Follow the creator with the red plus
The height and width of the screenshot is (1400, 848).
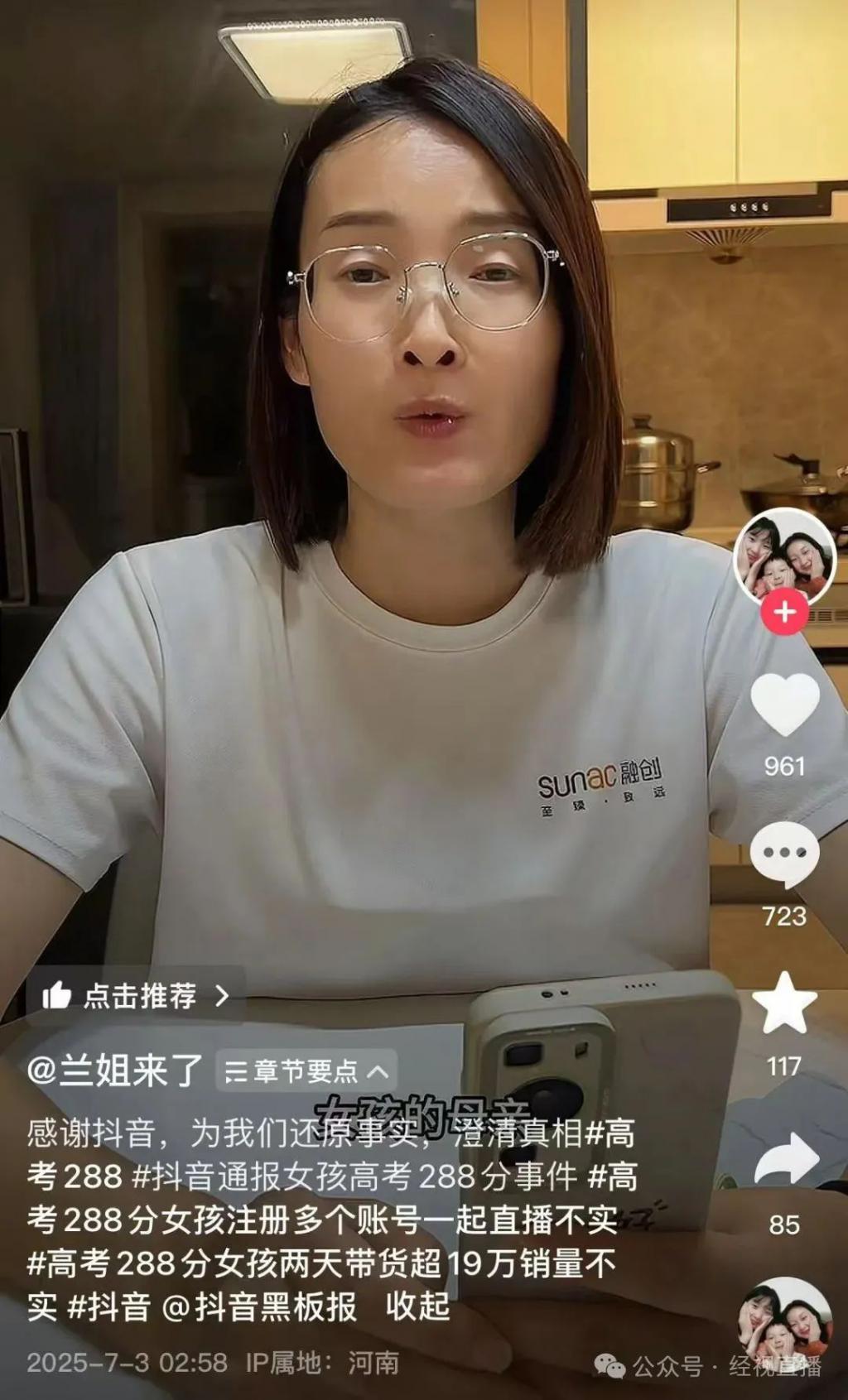784,613
